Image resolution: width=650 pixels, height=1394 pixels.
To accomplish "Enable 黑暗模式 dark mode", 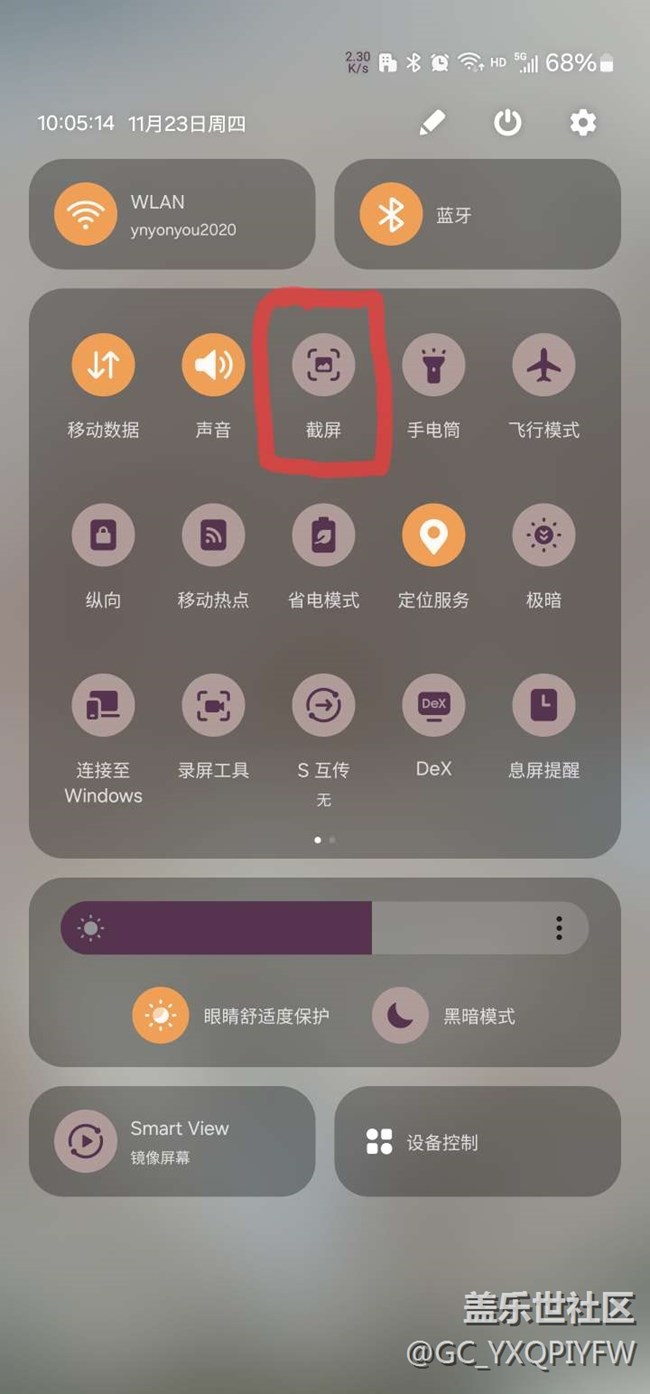I will [400, 1016].
